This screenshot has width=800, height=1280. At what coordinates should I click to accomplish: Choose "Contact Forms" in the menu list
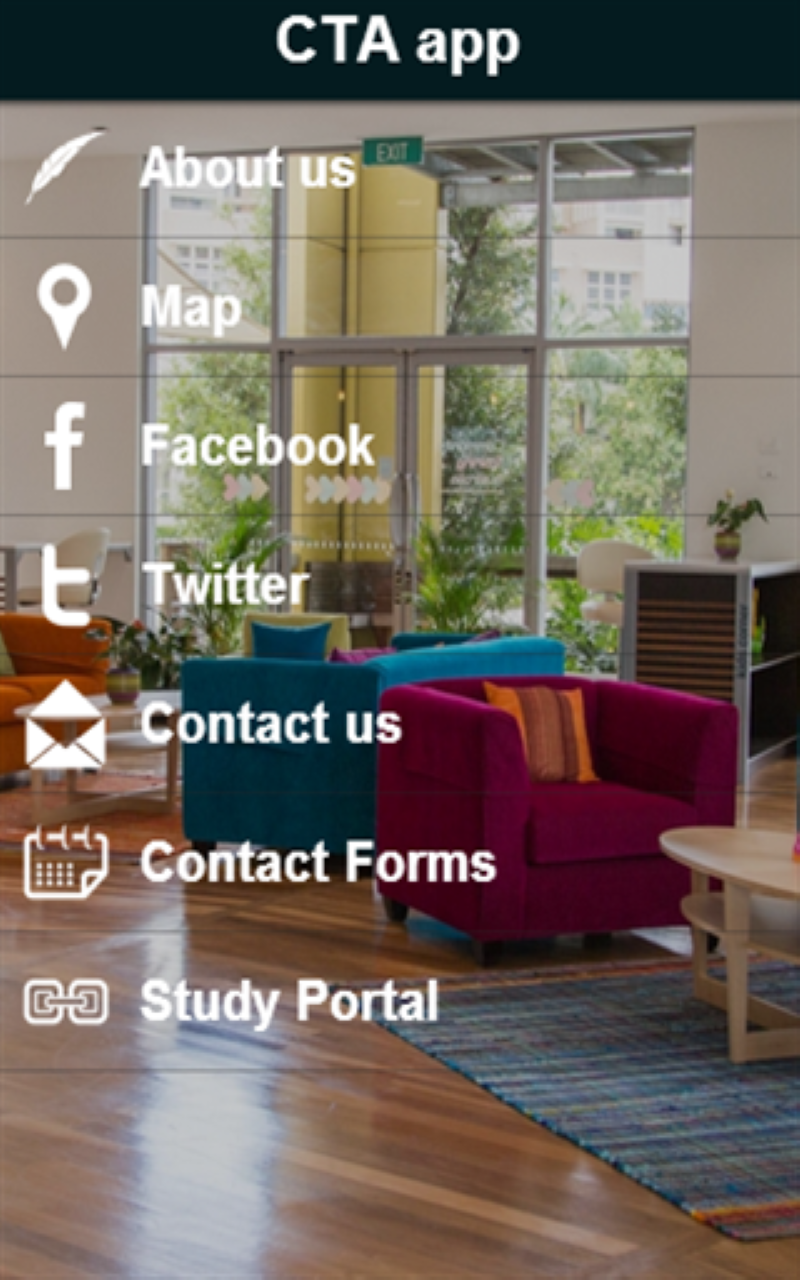pyautogui.click(x=318, y=862)
